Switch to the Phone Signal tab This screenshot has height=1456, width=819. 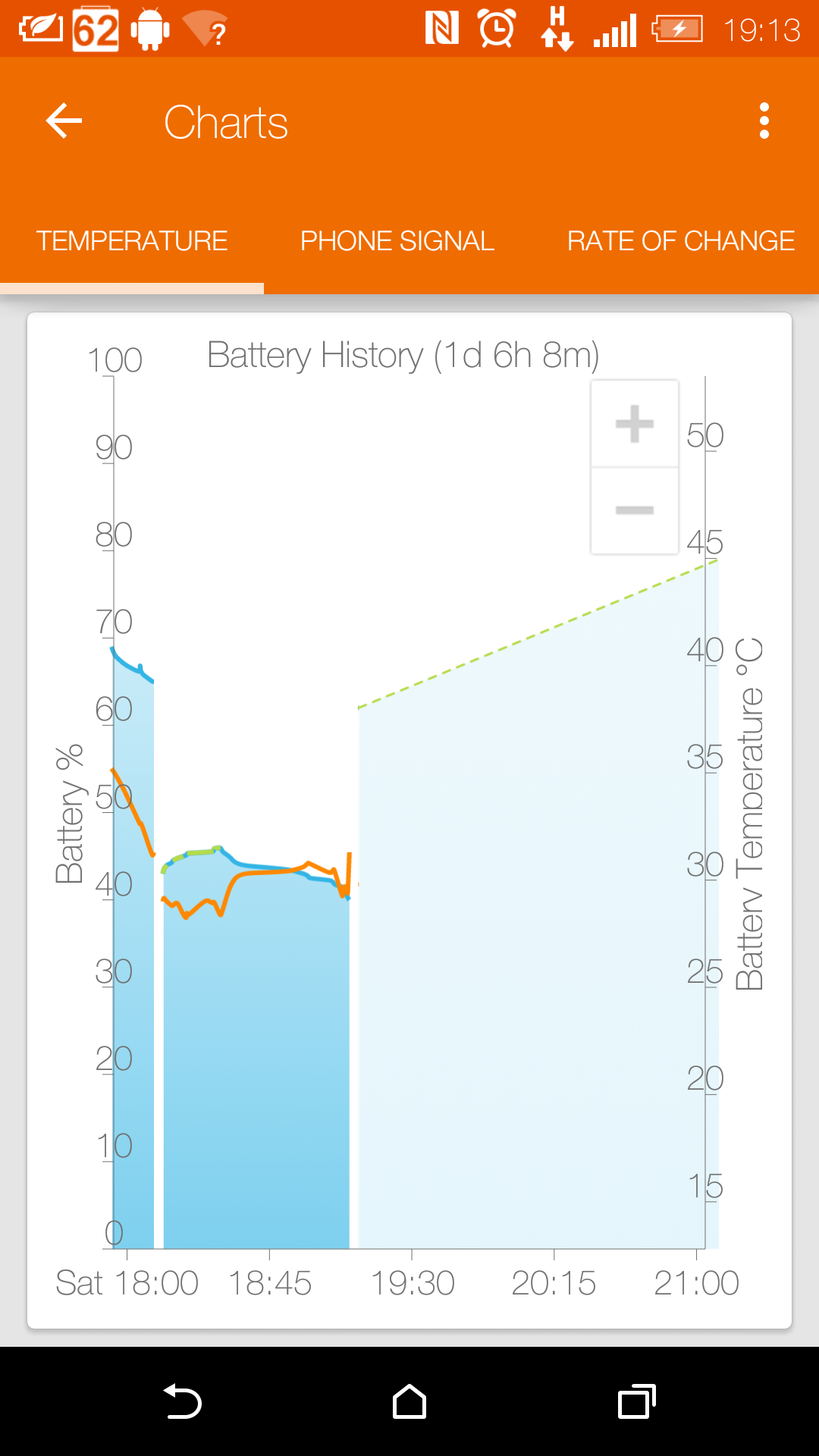397,241
